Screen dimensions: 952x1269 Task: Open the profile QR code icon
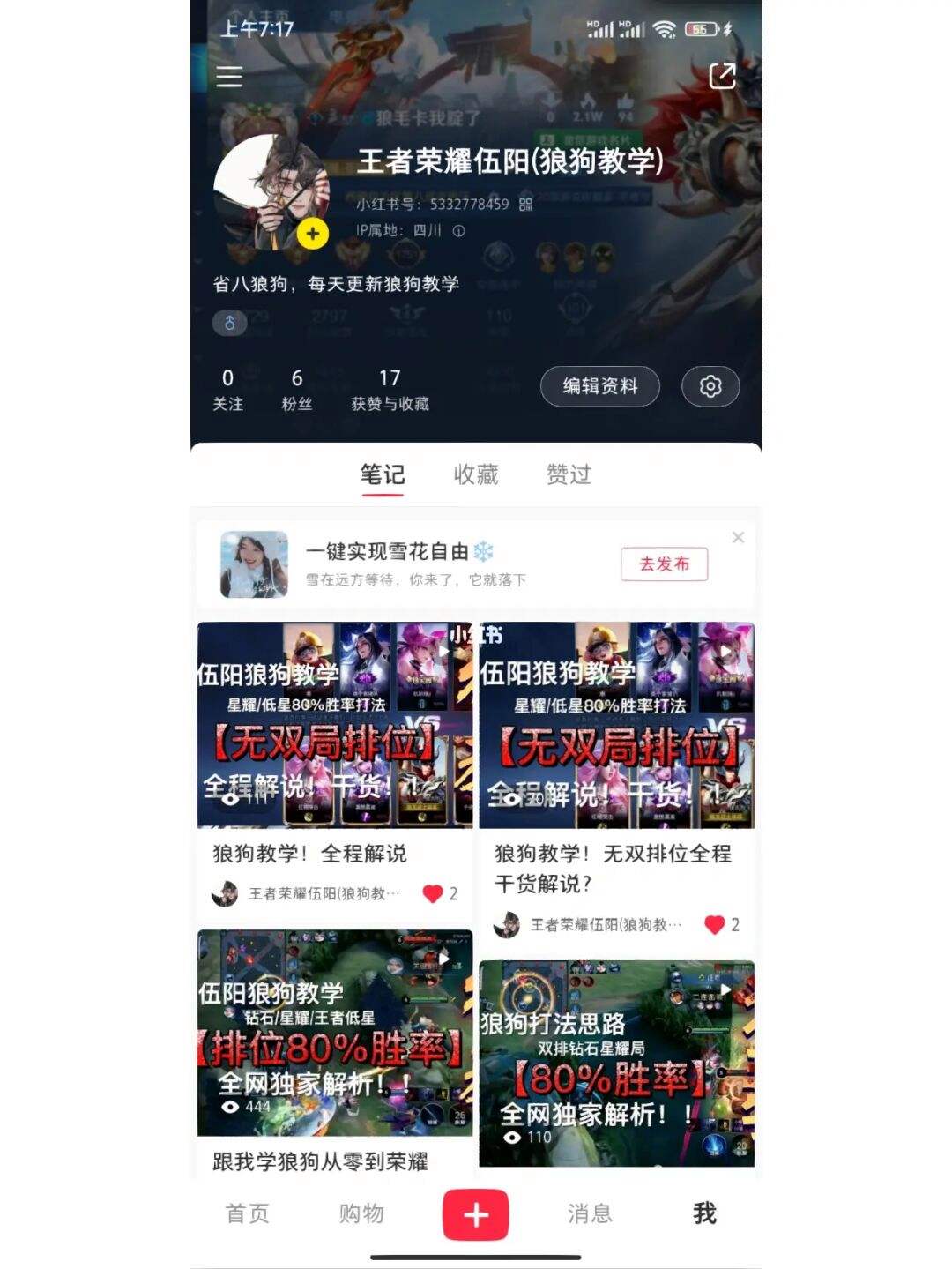[x=525, y=205]
